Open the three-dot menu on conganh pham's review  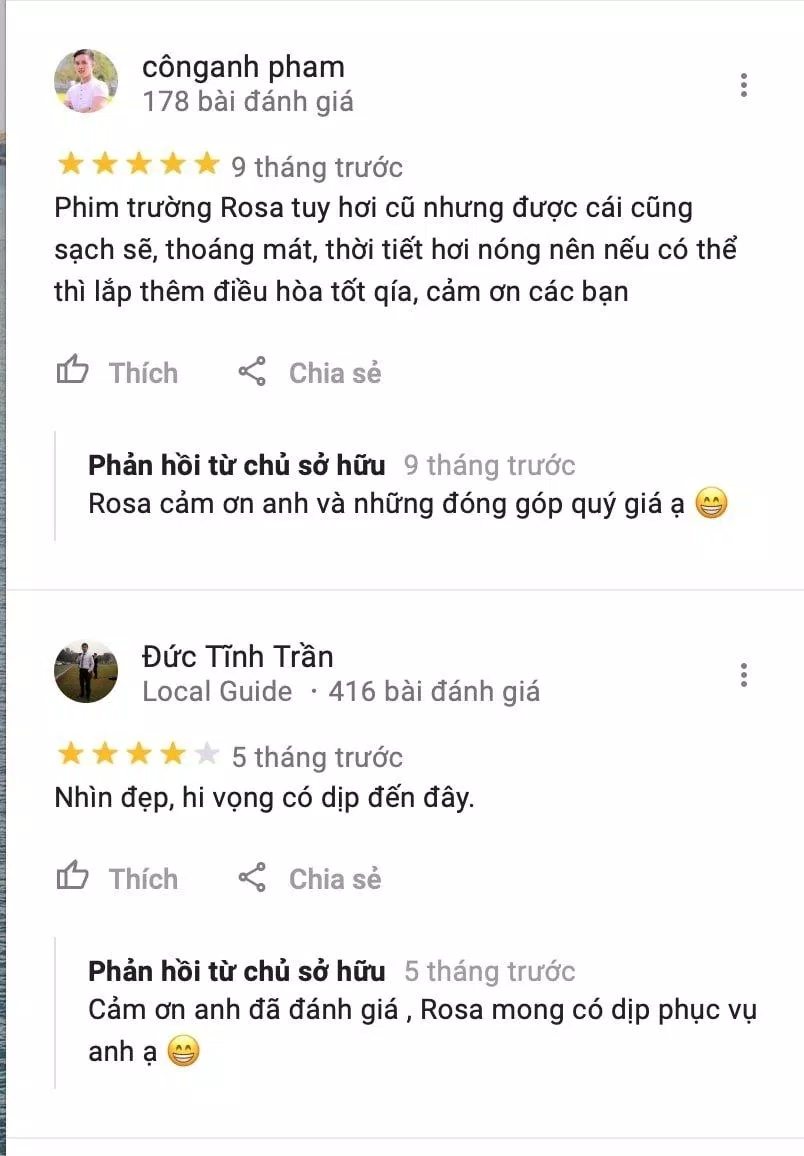(x=744, y=86)
